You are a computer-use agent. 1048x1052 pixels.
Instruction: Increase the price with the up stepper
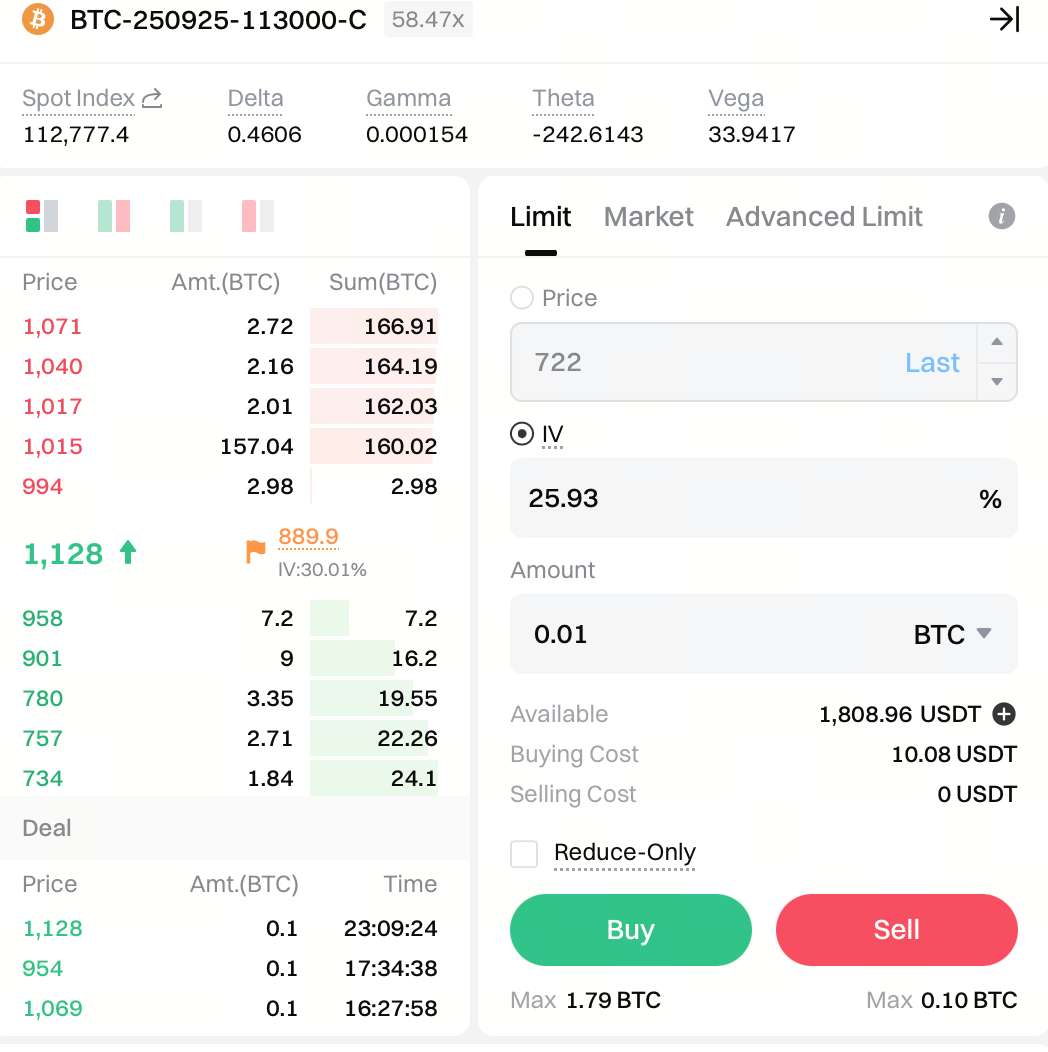click(x=997, y=343)
